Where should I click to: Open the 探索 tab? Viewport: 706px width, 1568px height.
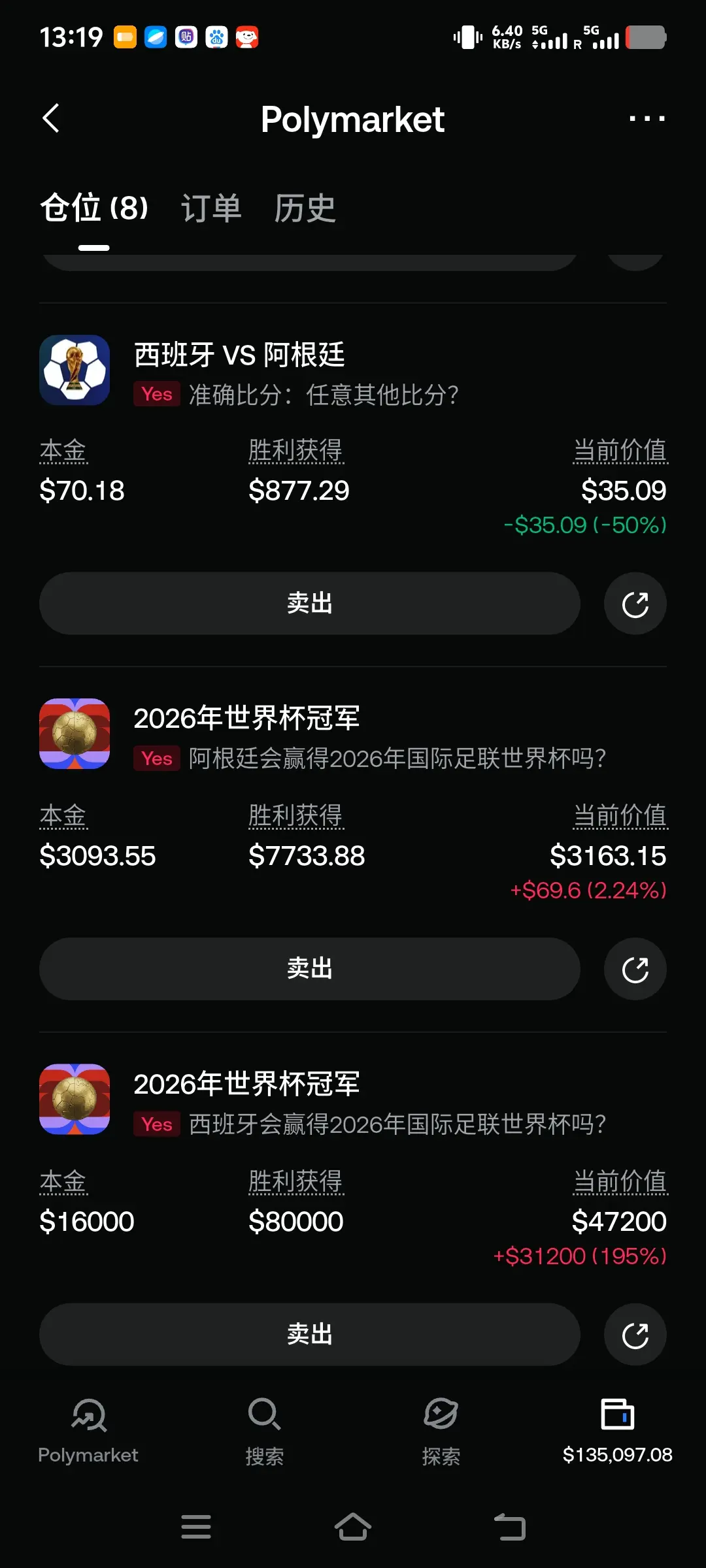pyautogui.click(x=441, y=1431)
